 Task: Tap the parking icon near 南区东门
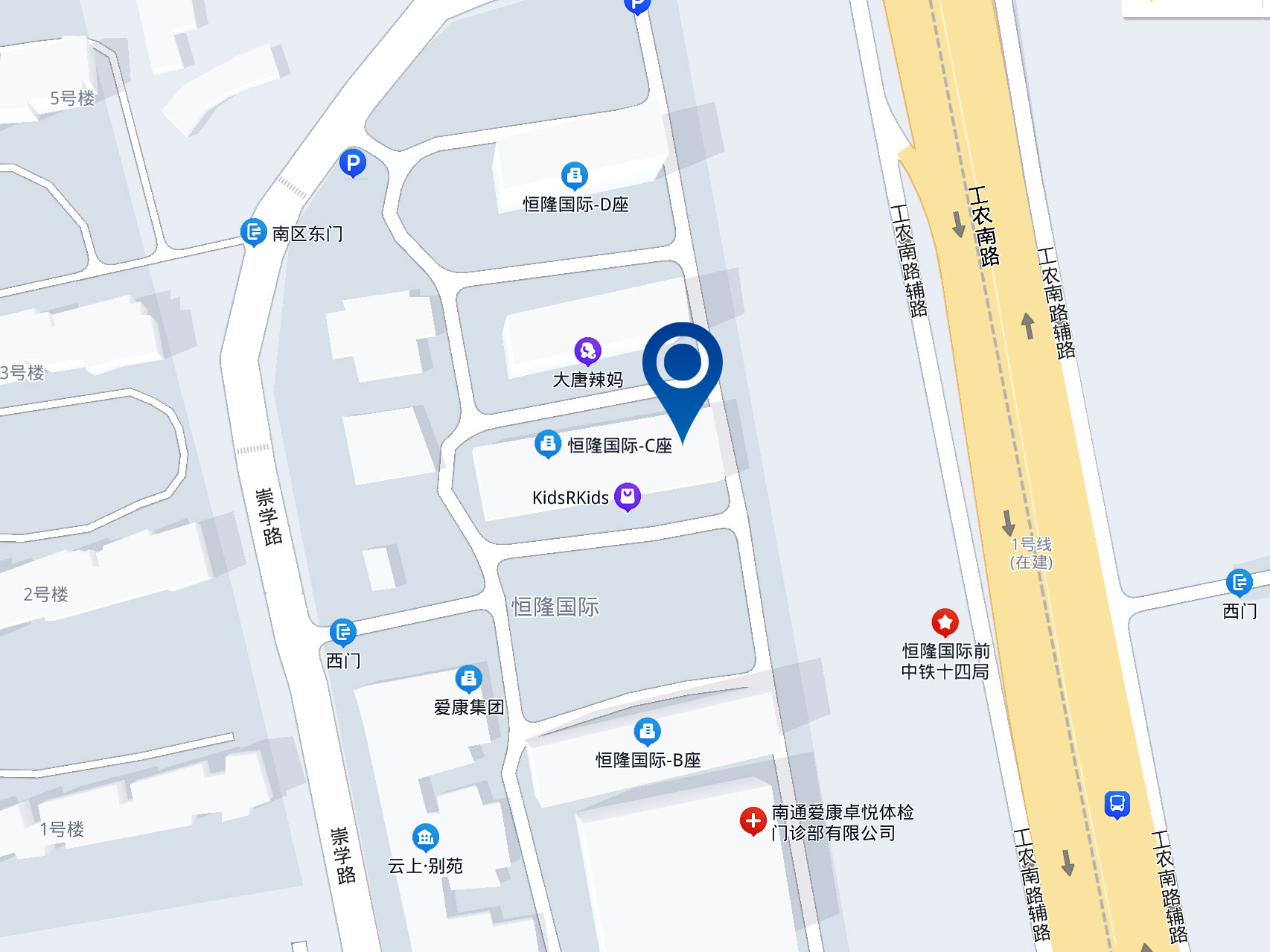point(352,162)
